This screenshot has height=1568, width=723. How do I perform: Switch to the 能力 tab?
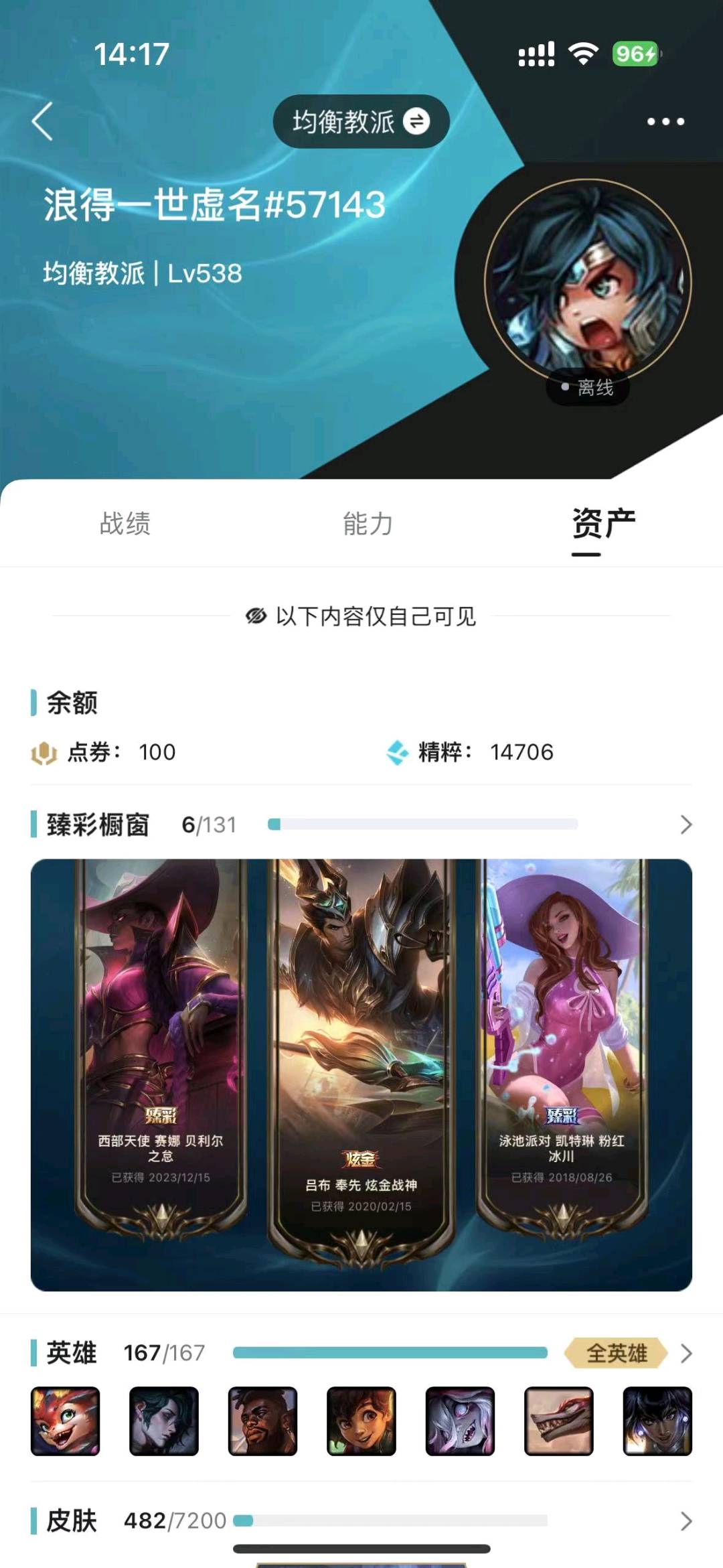[368, 523]
